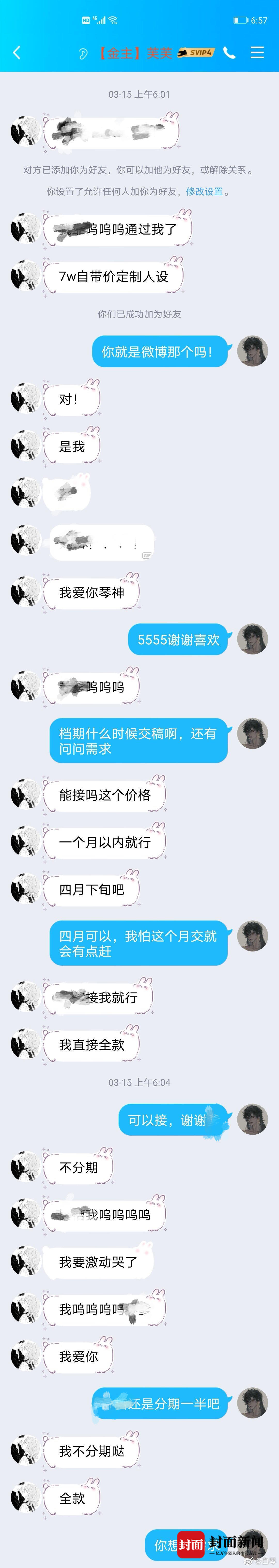Open the chat settings menu
The image size is (279, 1568).
point(257,53)
